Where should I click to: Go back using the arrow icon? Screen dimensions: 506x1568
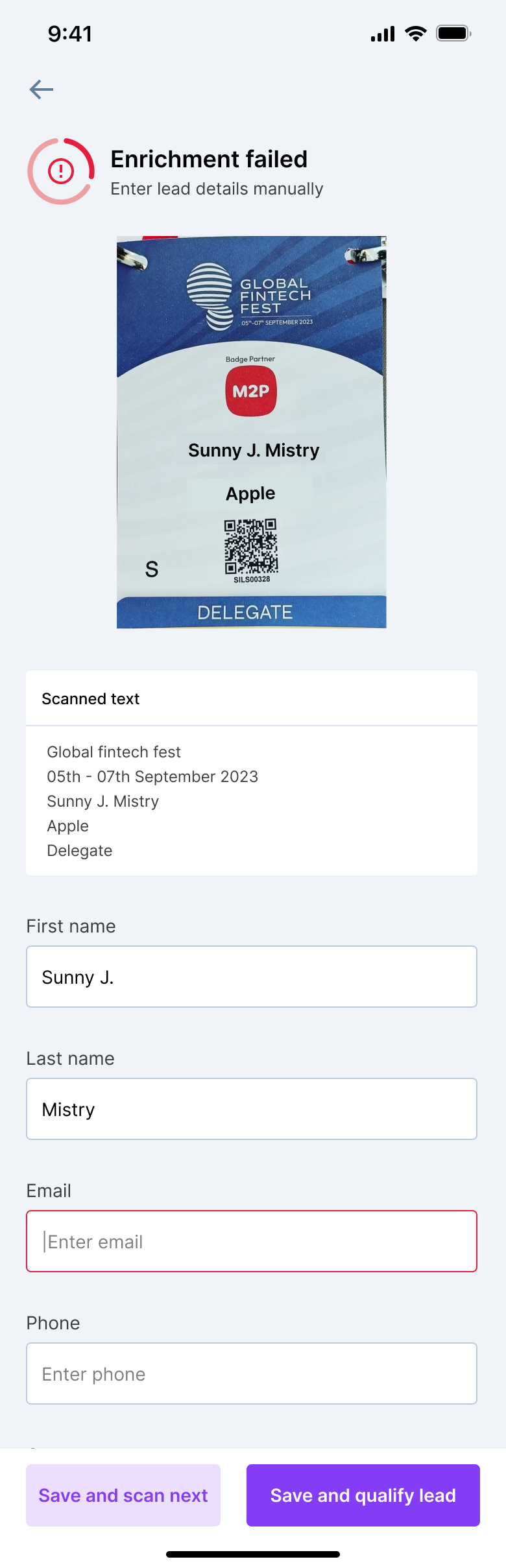pyautogui.click(x=42, y=89)
